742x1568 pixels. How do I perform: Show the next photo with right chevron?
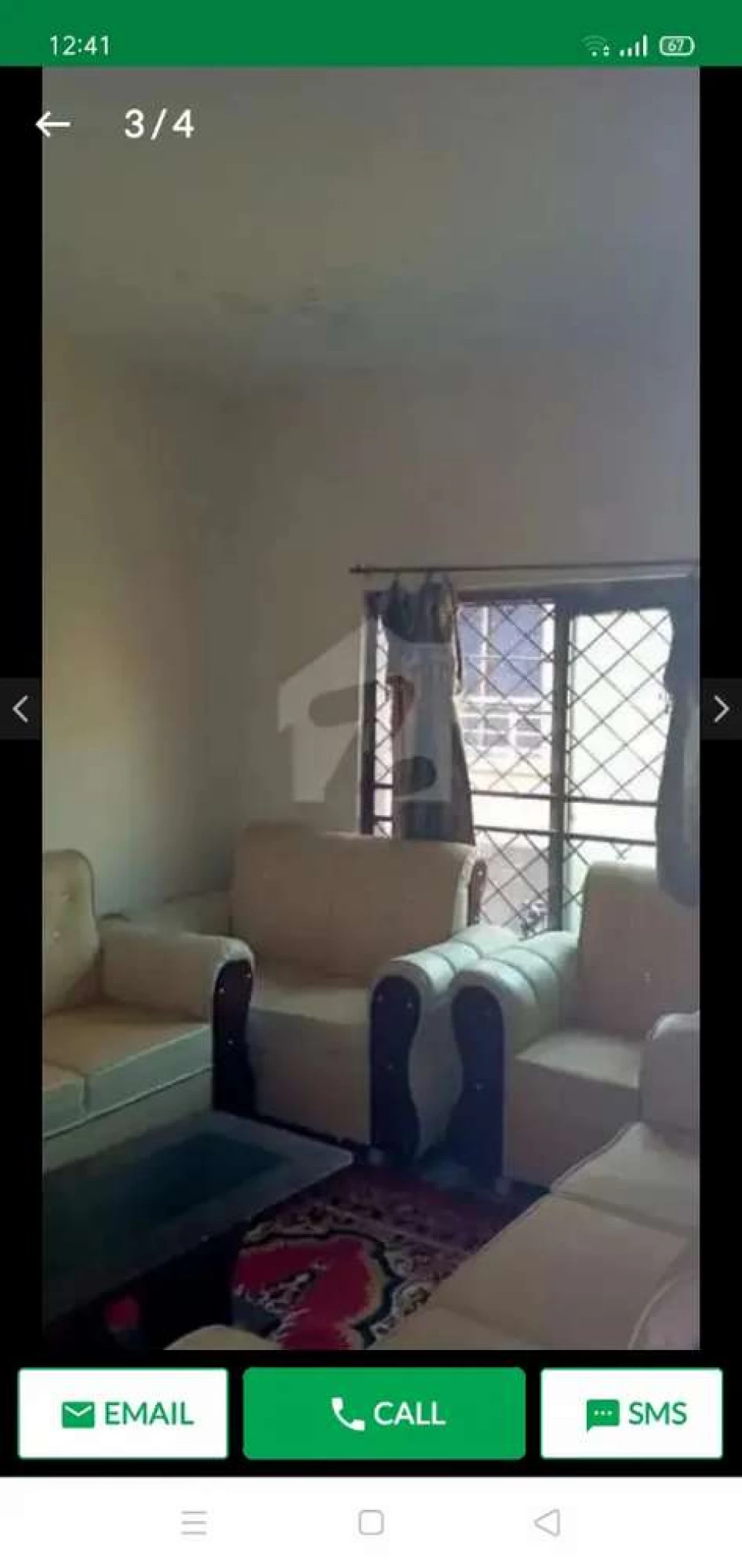[720, 709]
